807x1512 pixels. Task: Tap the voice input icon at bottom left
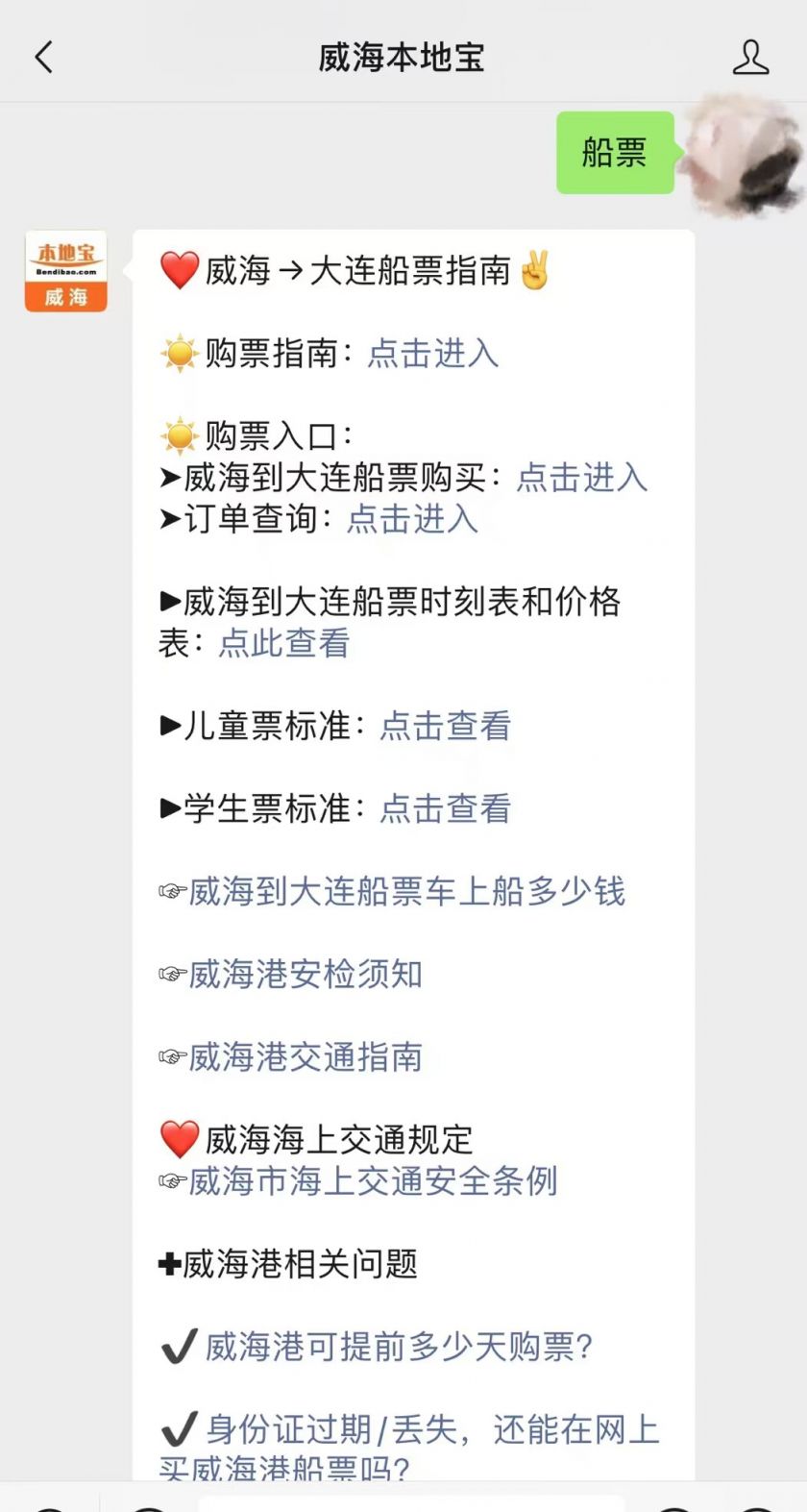pyautogui.click(x=48, y=1507)
